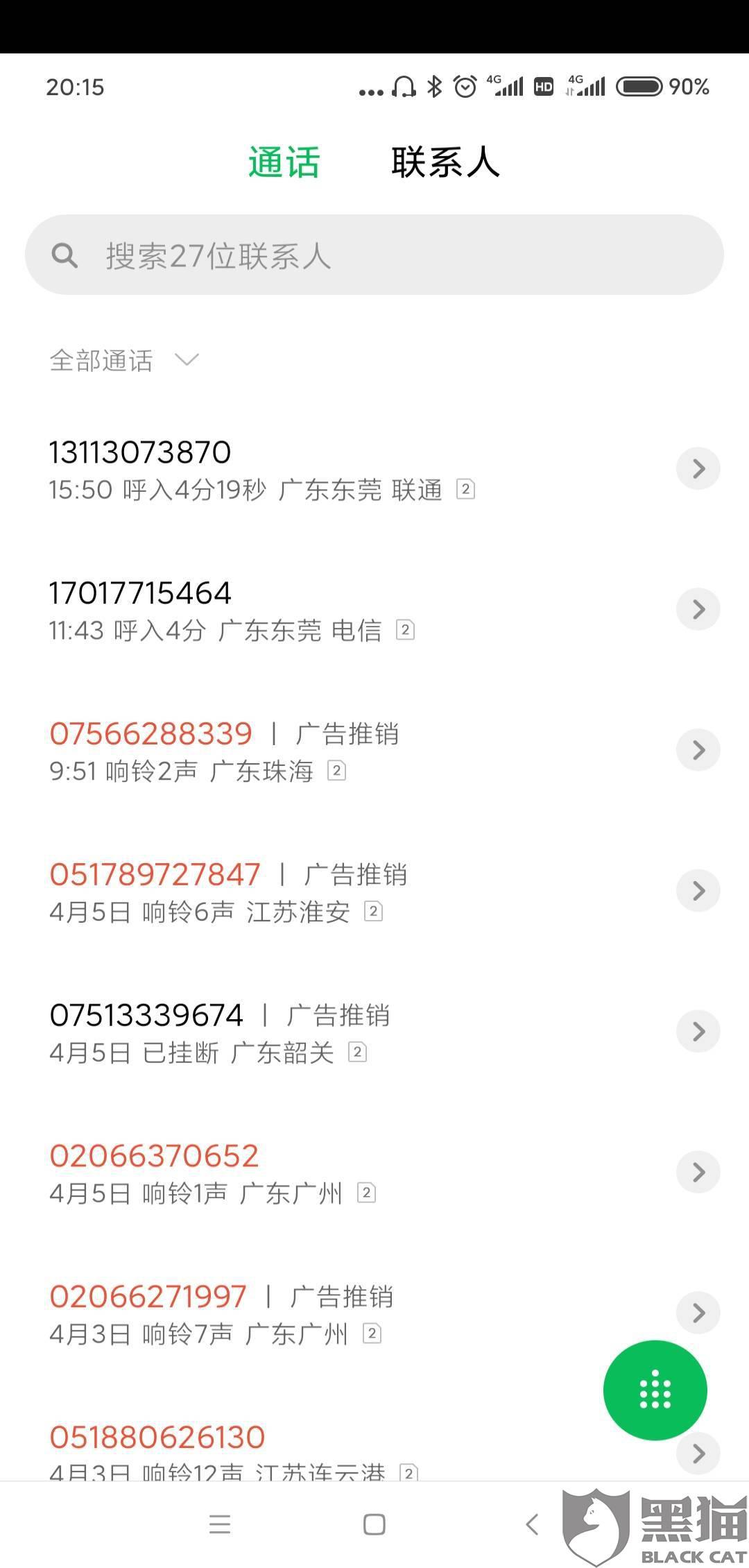Tap the 搜索27位联系人 search field
The image size is (749, 1568).
tap(374, 255)
